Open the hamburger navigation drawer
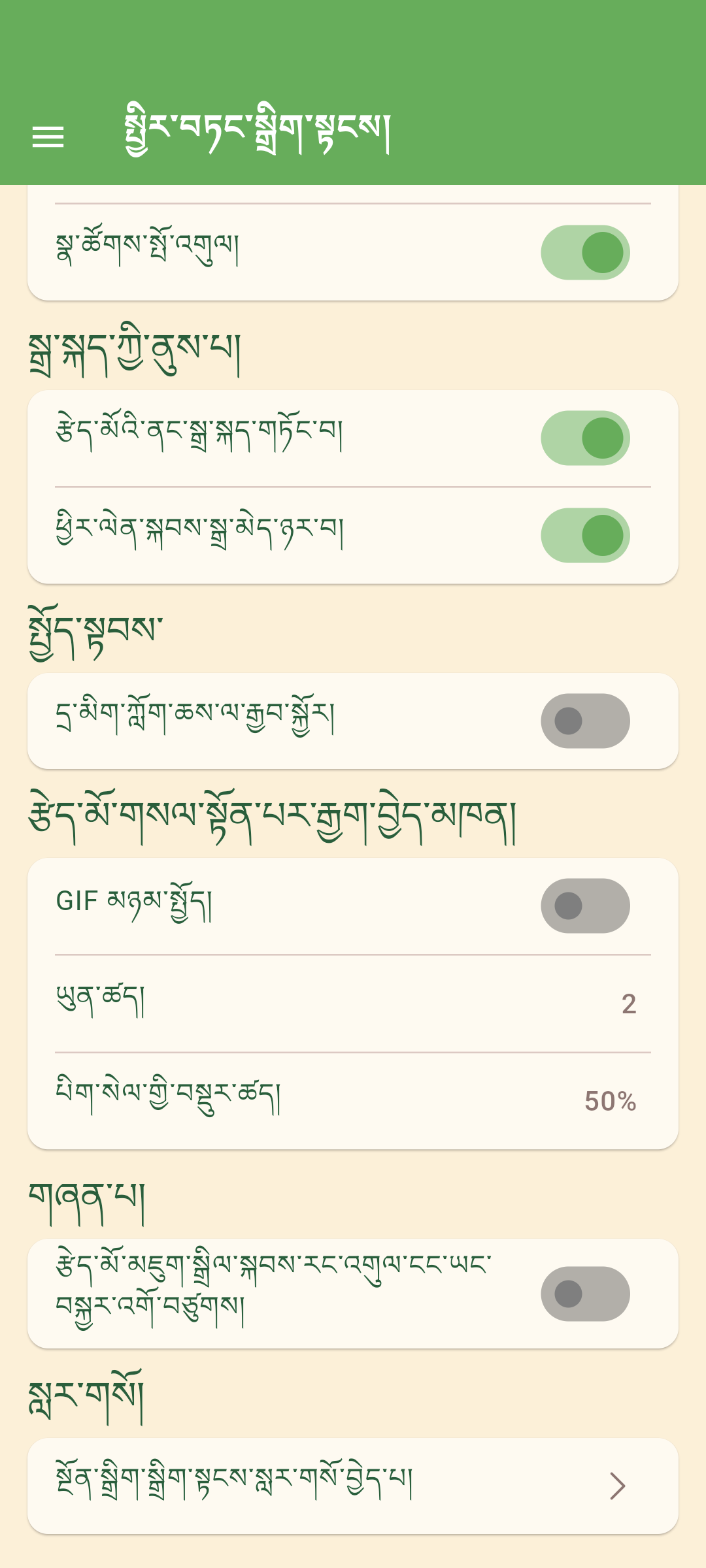 [48, 137]
